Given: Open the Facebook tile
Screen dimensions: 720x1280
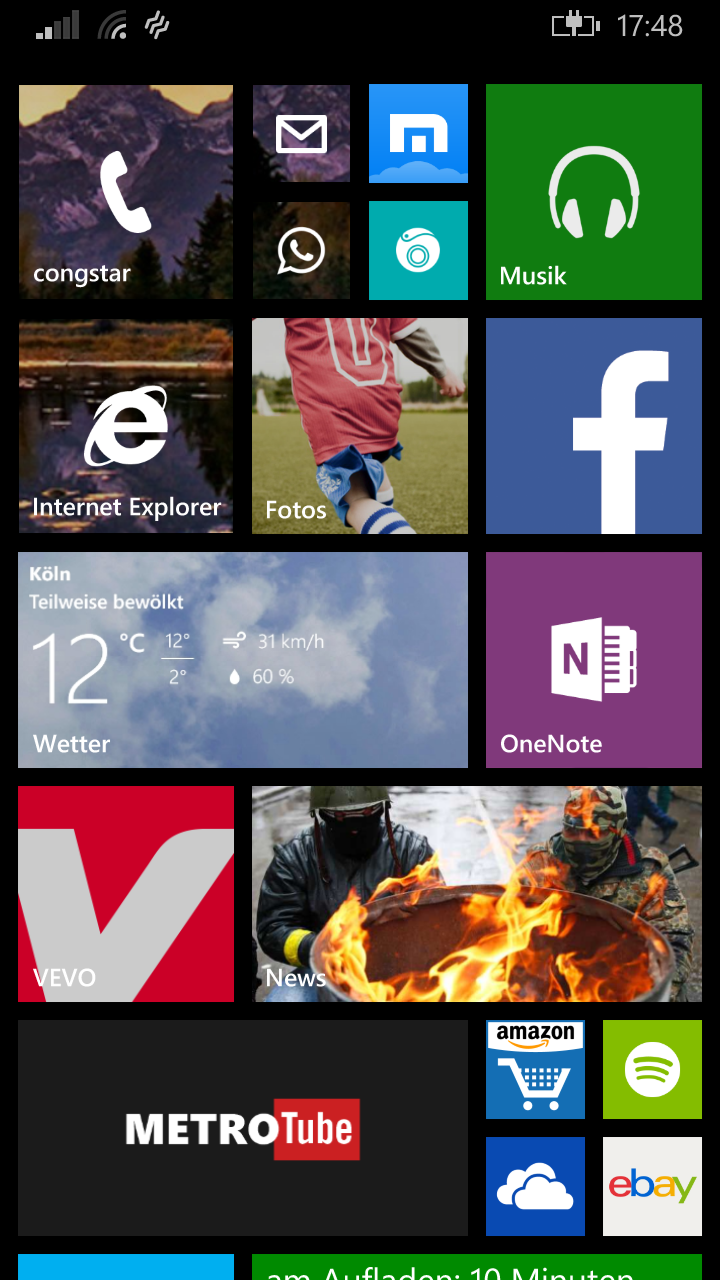Looking at the screenshot, I should [x=594, y=426].
